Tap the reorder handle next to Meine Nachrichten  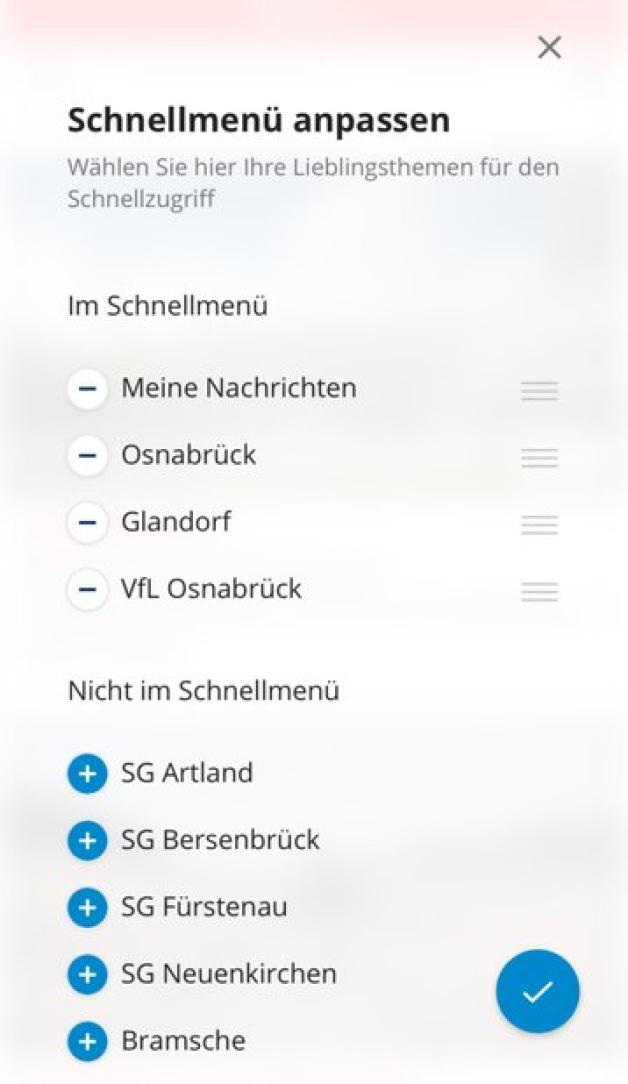coord(539,391)
